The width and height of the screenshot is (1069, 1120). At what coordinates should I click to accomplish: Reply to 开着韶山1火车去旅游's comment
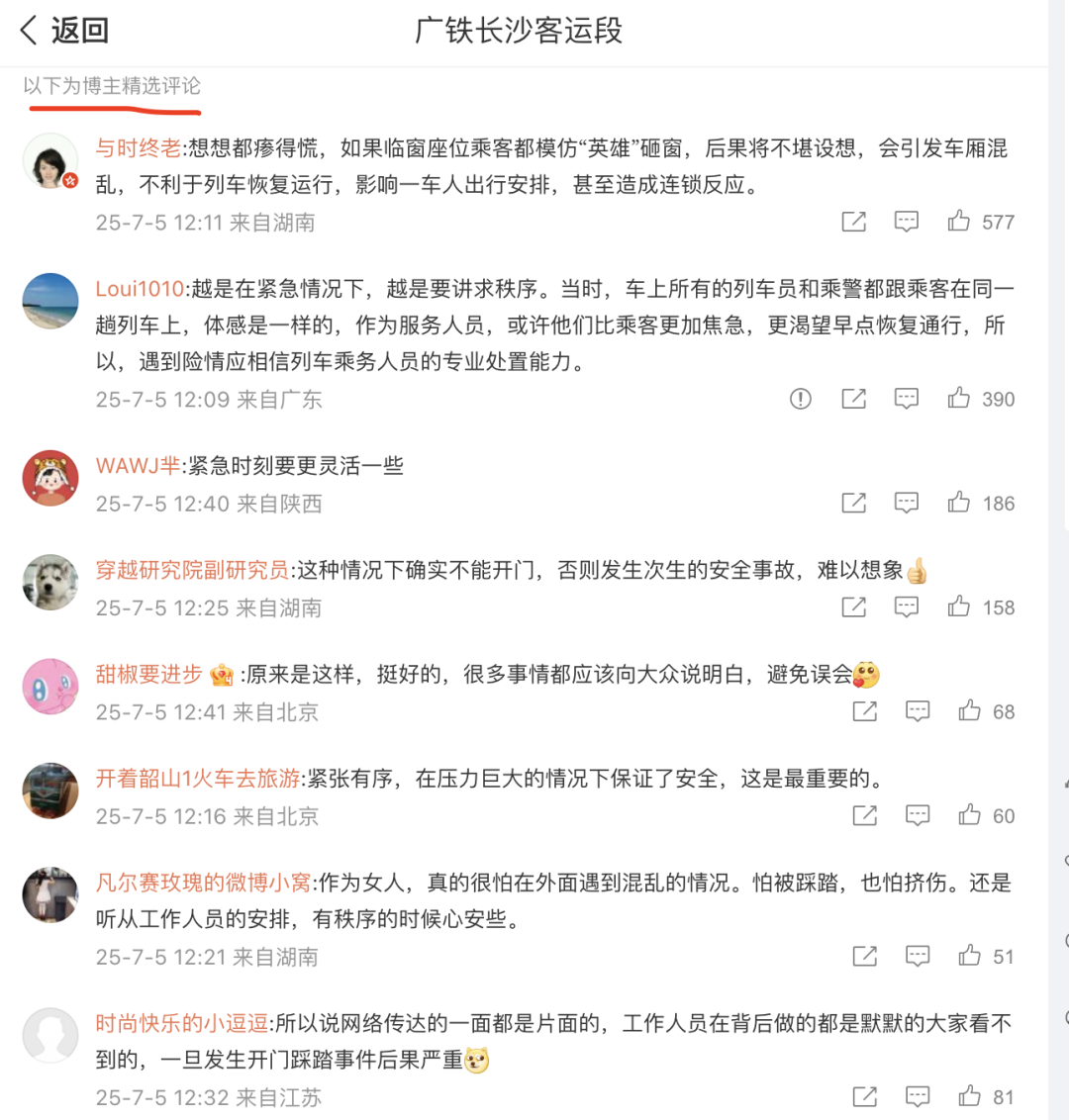tap(918, 815)
